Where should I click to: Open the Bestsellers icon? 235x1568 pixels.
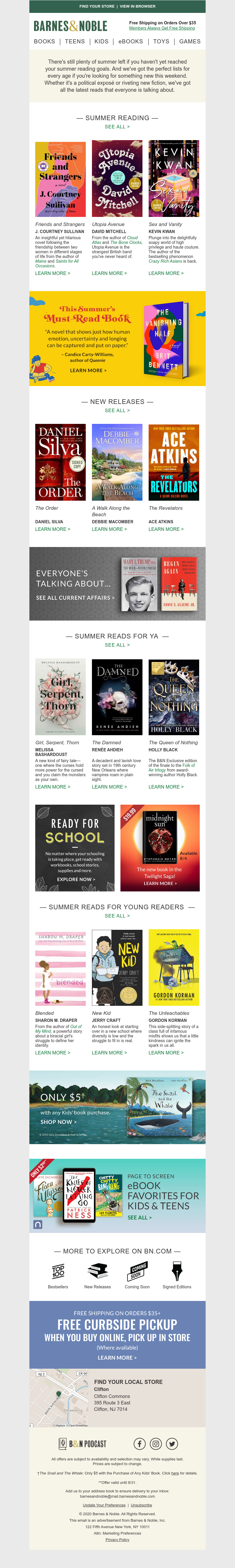pyautogui.click(x=58, y=1274)
